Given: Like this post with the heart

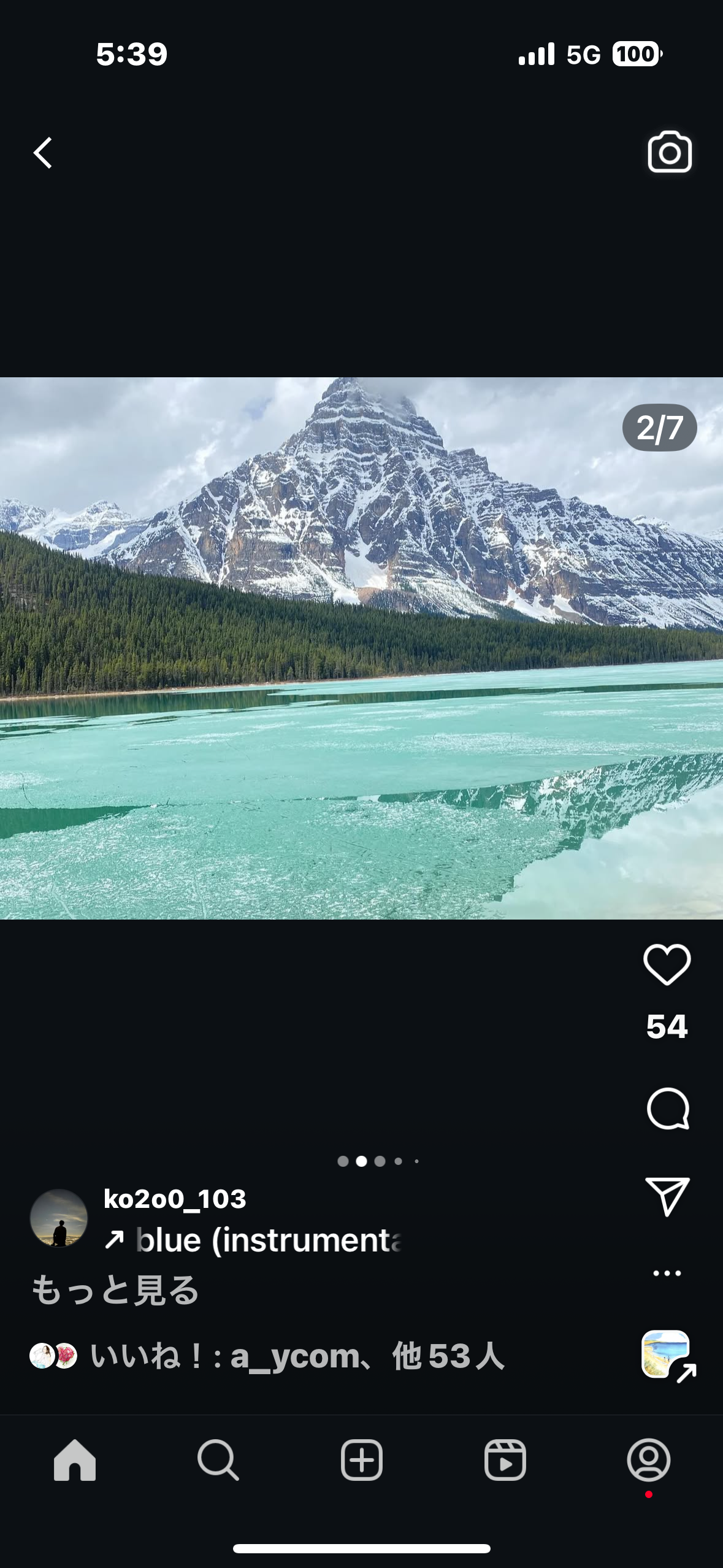Looking at the screenshot, I should [x=667, y=965].
